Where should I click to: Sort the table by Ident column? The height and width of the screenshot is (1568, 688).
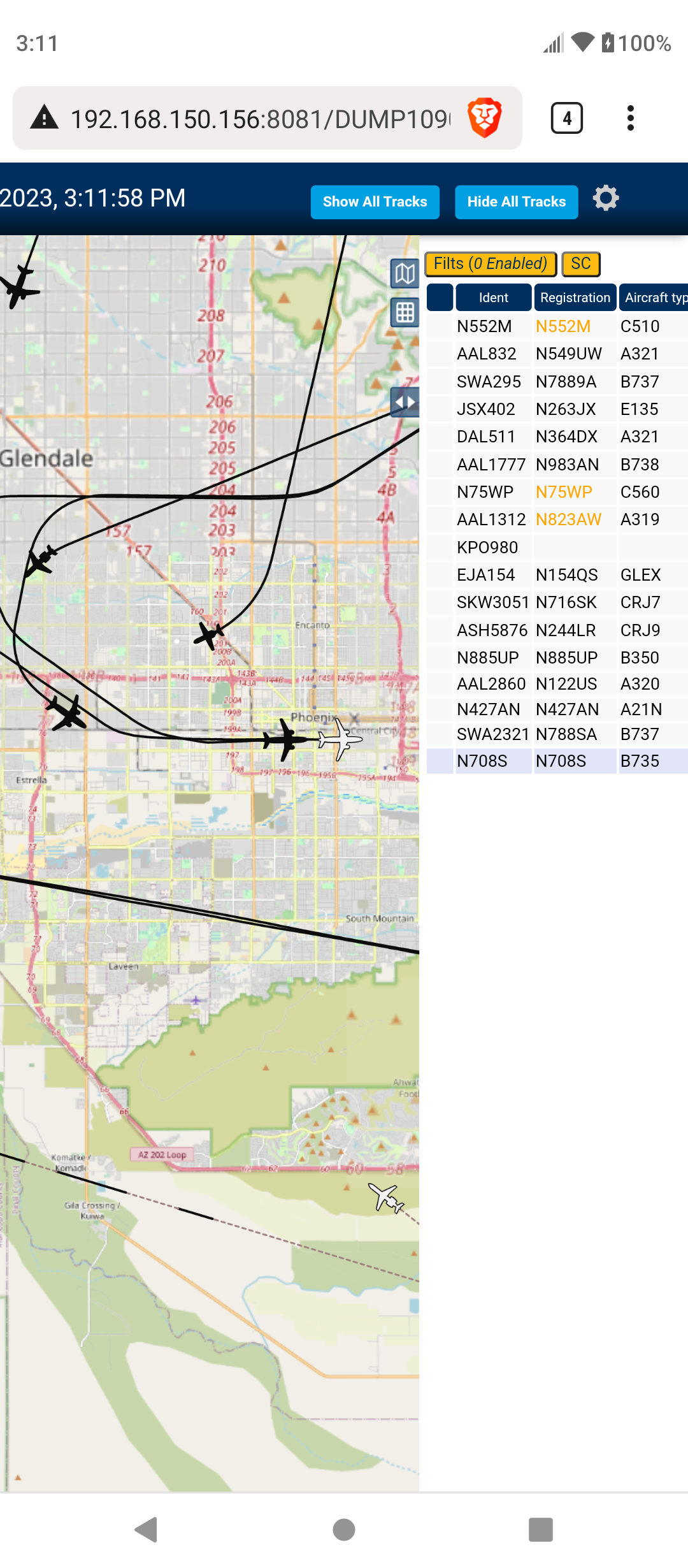(x=493, y=298)
